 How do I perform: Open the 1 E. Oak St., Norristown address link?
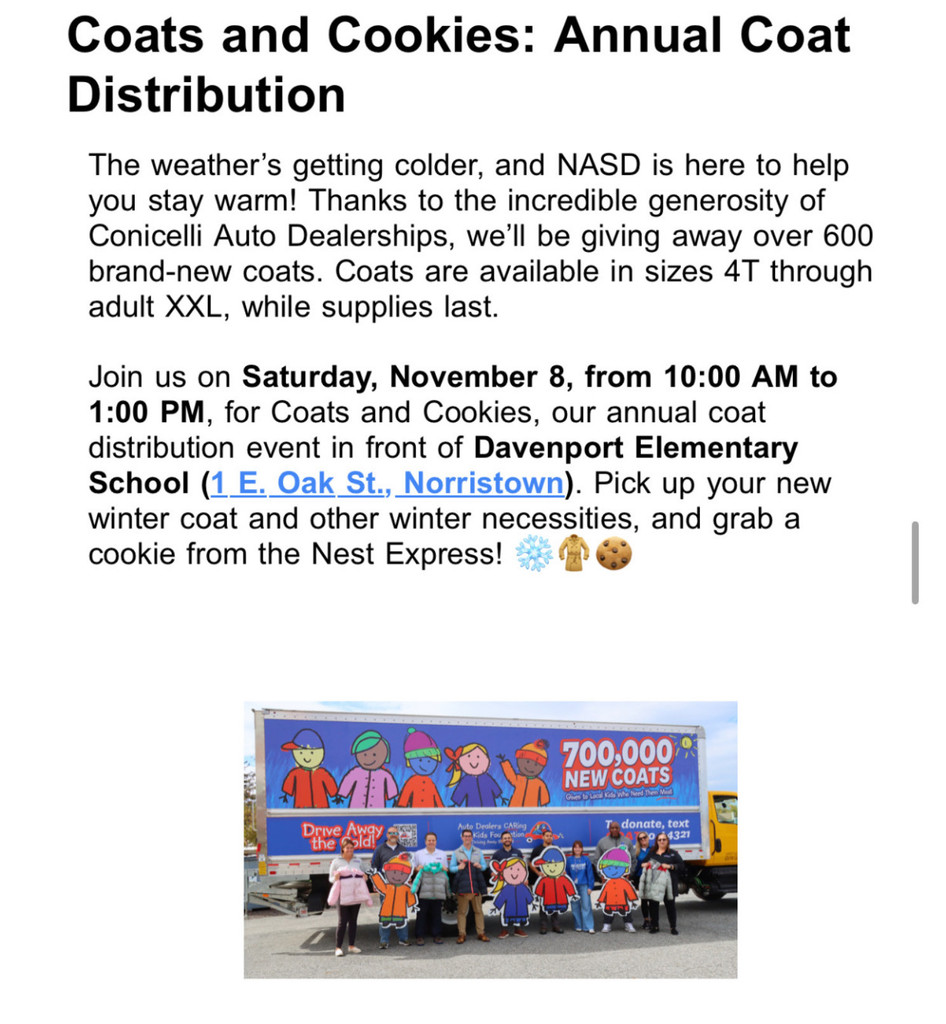tap(386, 483)
